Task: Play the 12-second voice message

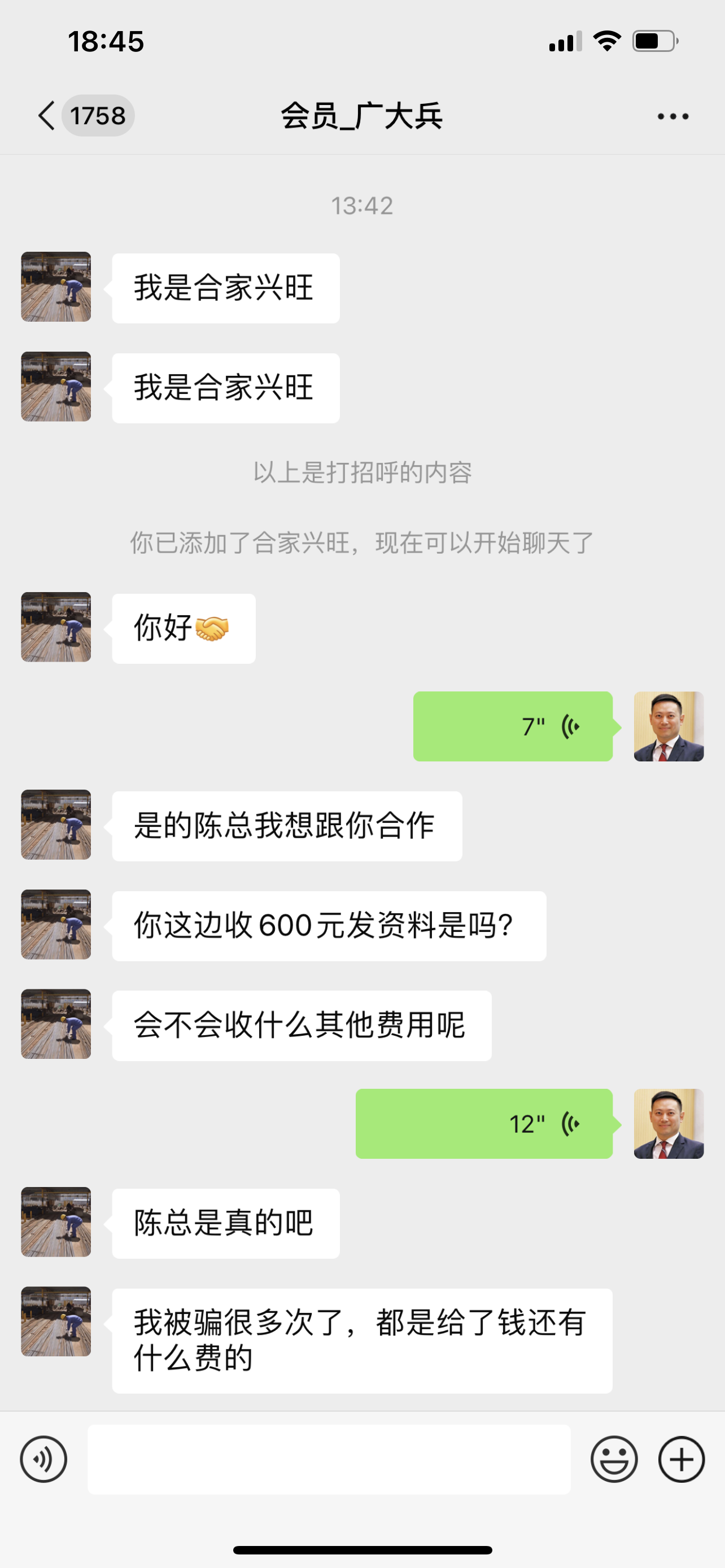Action: [483, 1124]
